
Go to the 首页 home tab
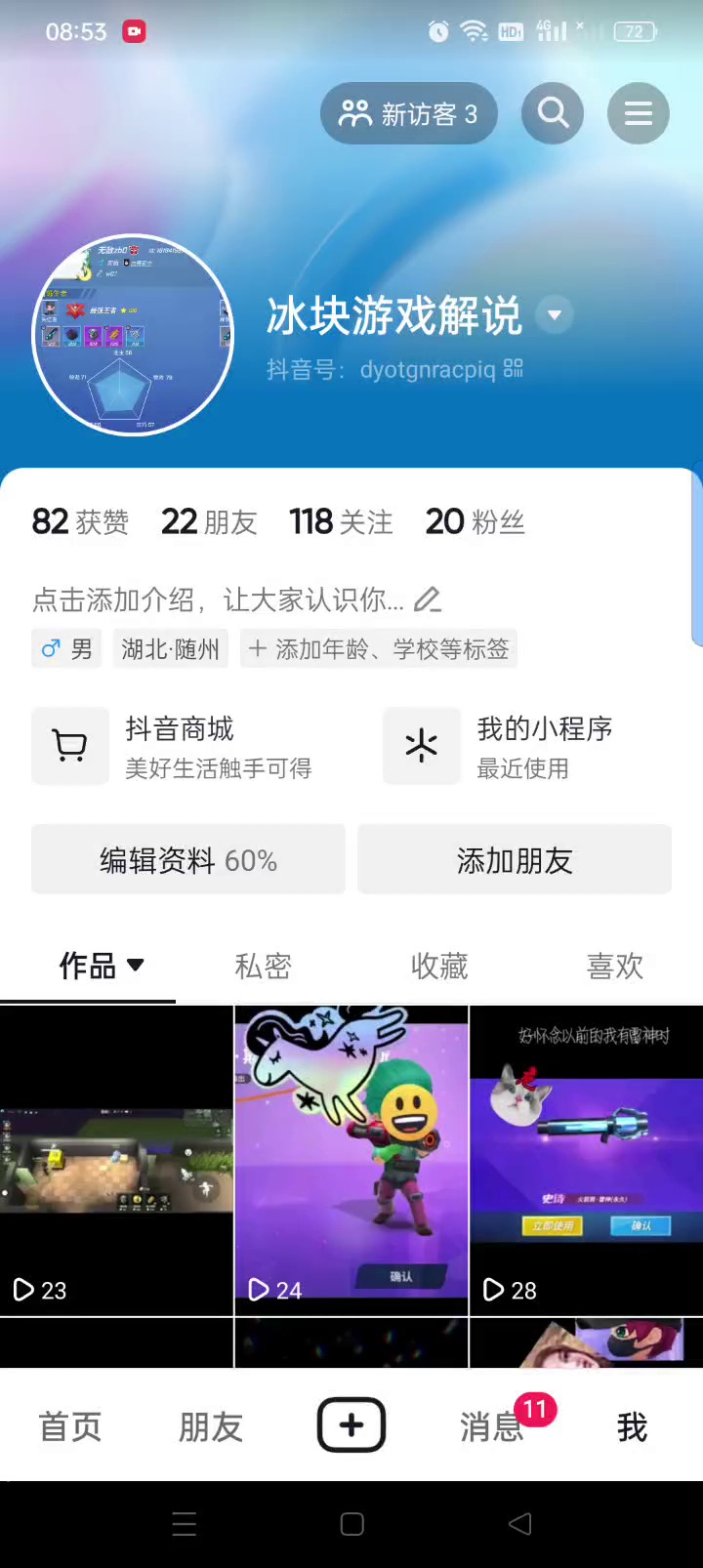click(x=70, y=1427)
